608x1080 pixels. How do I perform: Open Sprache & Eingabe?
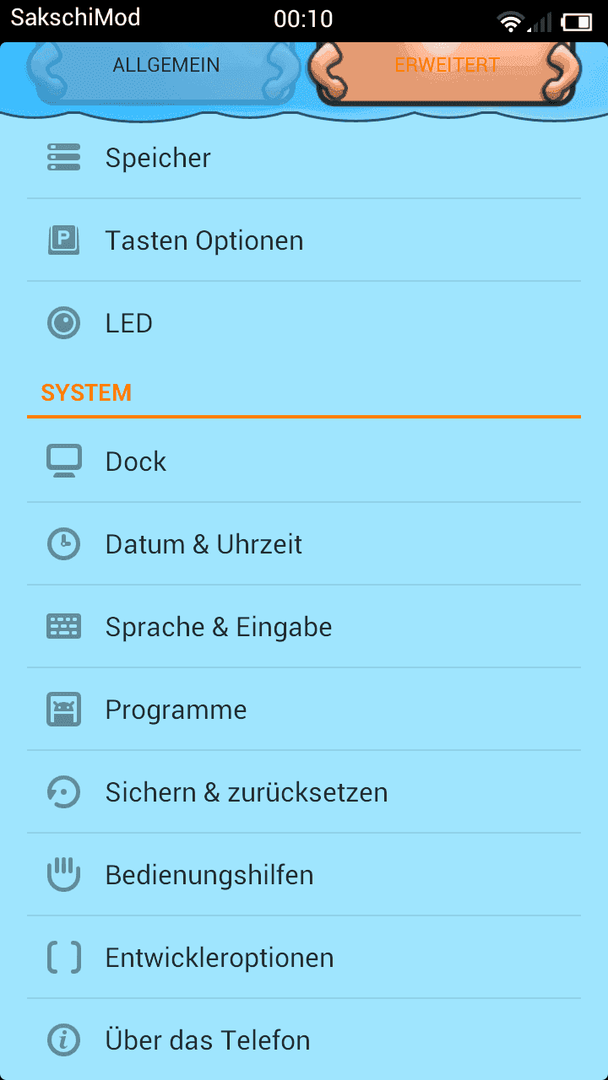pyautogui.click(x=304, y=627)
